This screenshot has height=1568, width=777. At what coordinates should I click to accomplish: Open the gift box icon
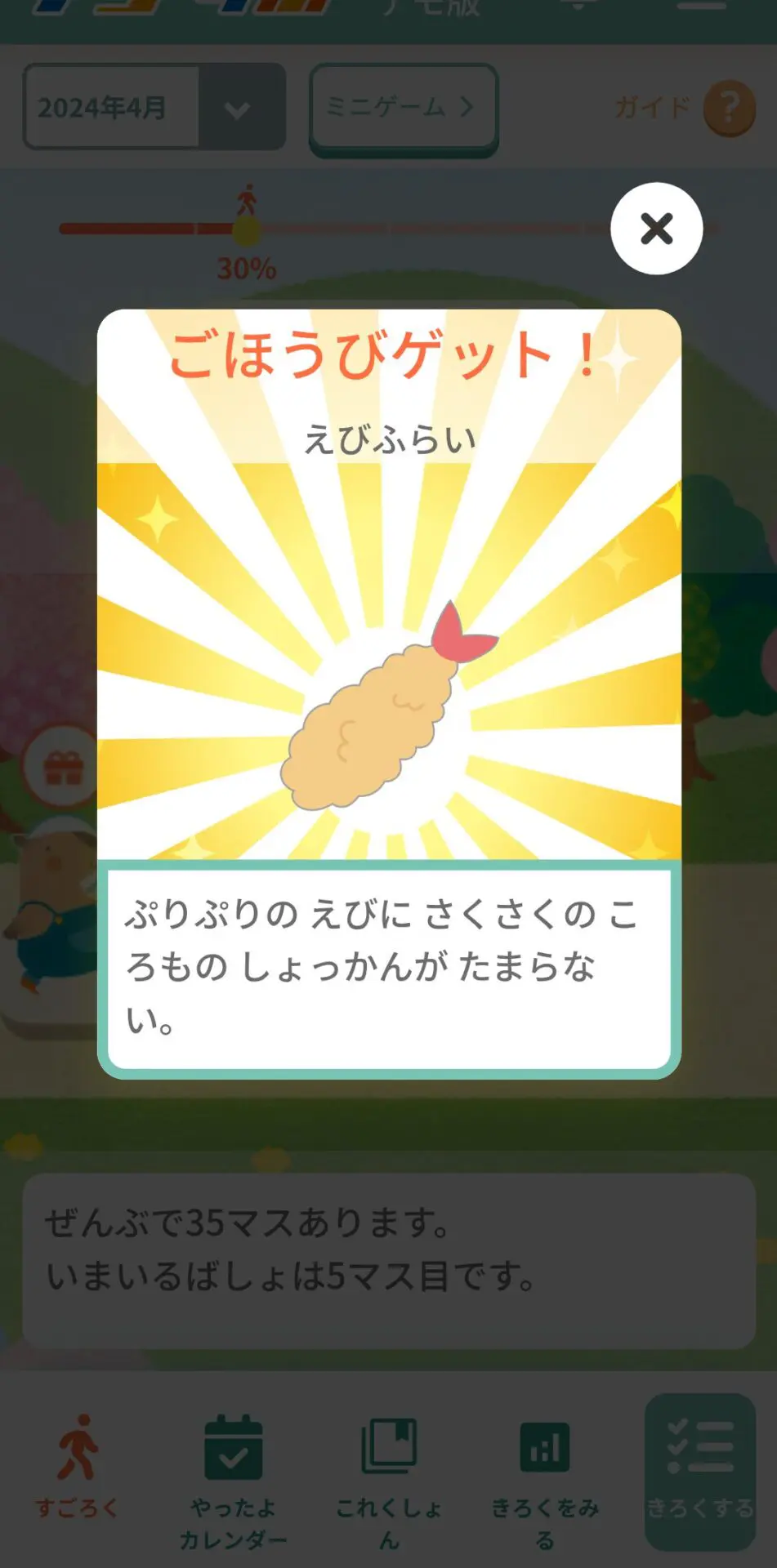pos(64,768)
